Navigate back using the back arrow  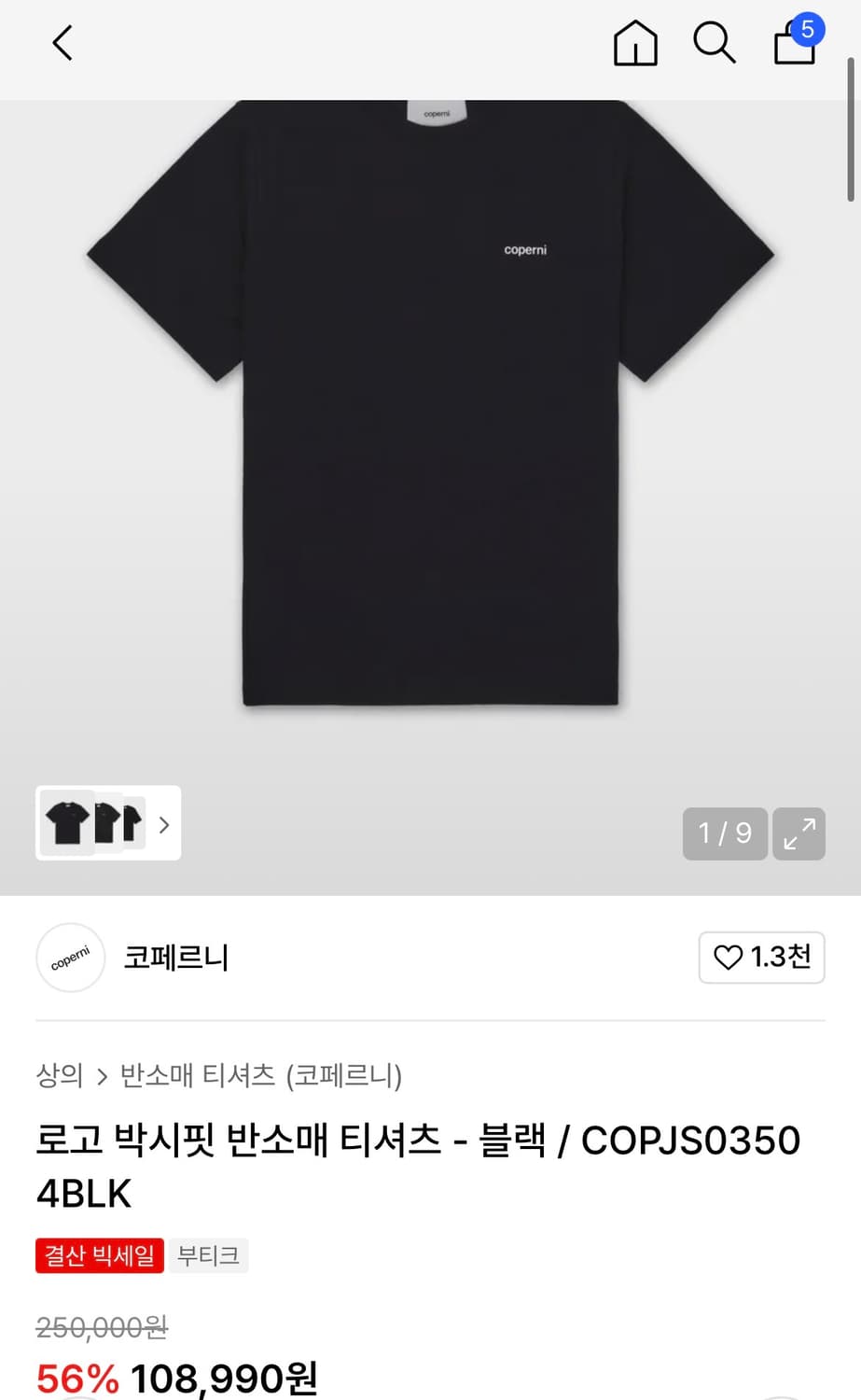62,43
